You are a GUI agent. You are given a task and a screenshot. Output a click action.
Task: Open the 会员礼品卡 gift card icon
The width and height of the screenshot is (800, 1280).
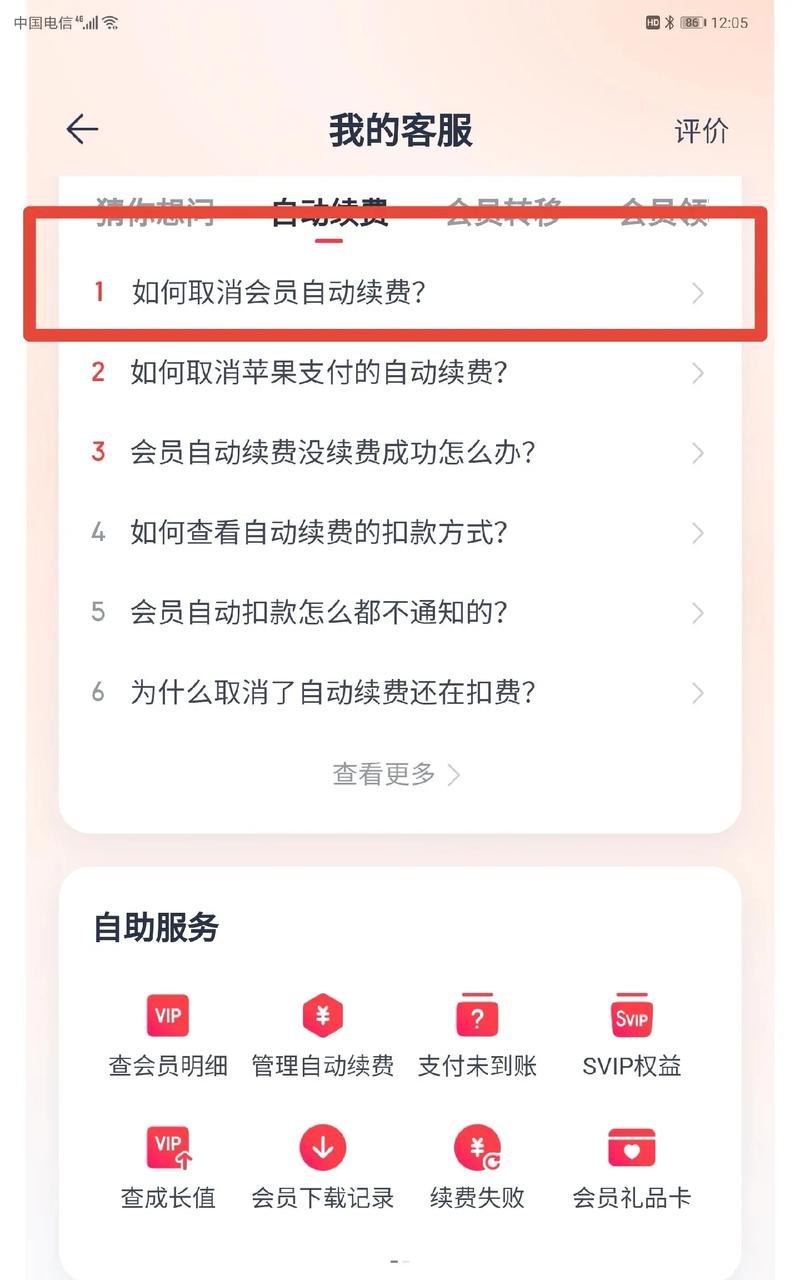tap(631, 1146)
